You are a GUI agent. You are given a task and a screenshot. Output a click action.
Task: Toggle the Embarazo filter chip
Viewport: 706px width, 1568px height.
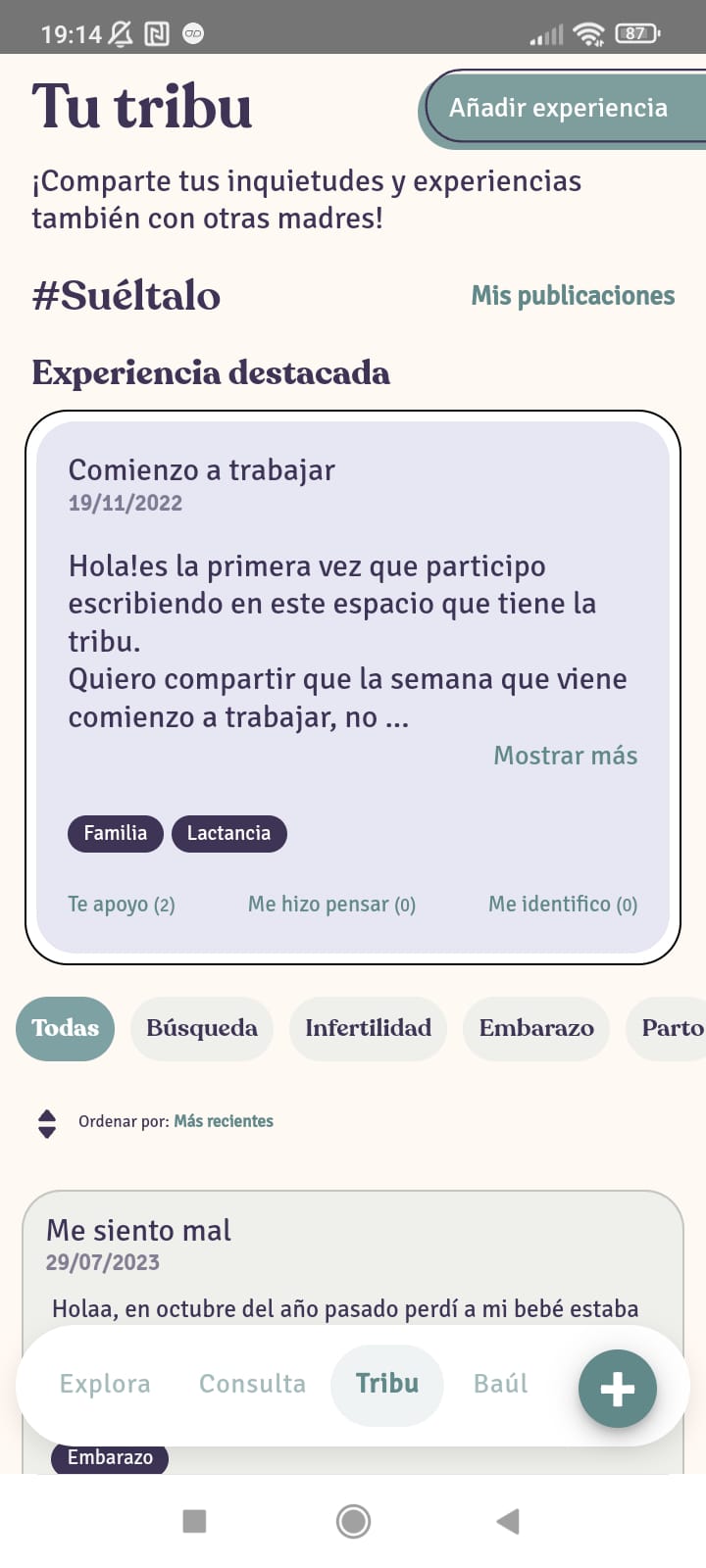pyautogui.click(x=535, y=1028)
